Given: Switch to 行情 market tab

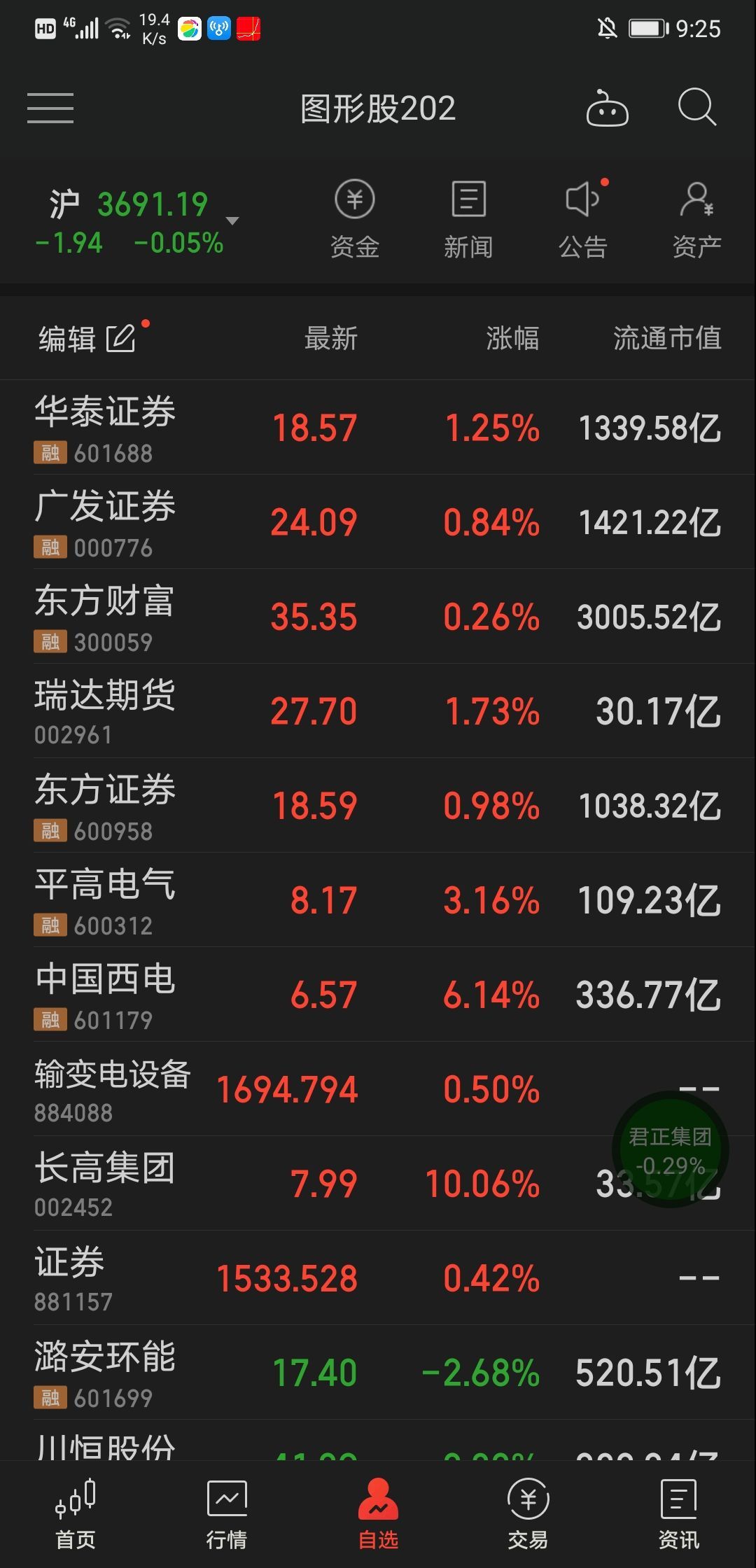Looking at the screenshot, I should coord(227,1514).
